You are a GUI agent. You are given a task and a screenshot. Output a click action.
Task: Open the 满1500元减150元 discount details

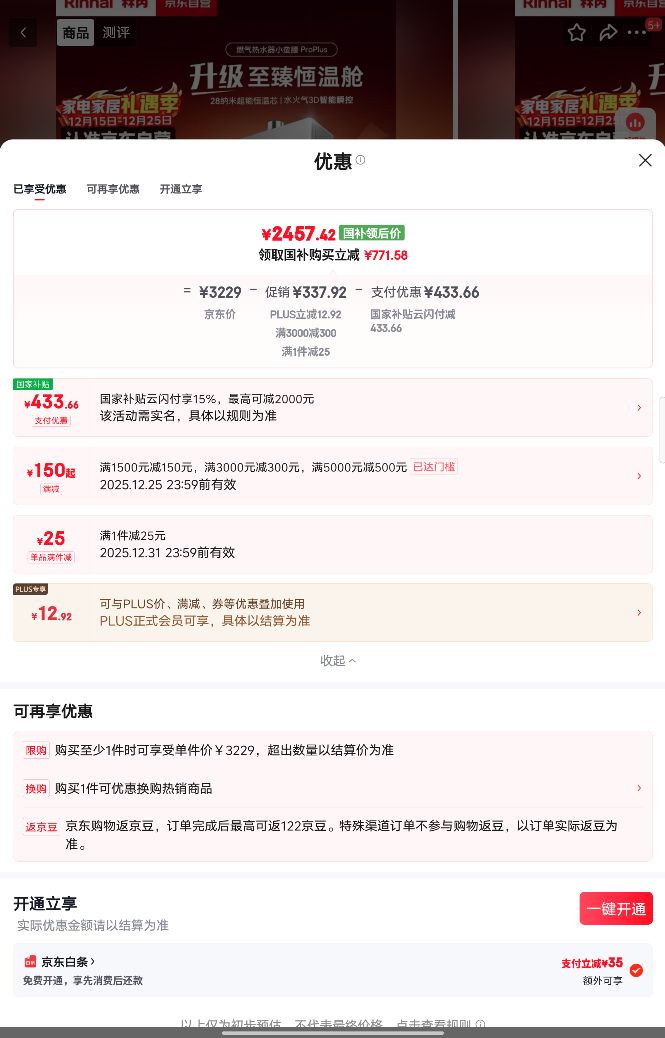click(x=333, y=476)
